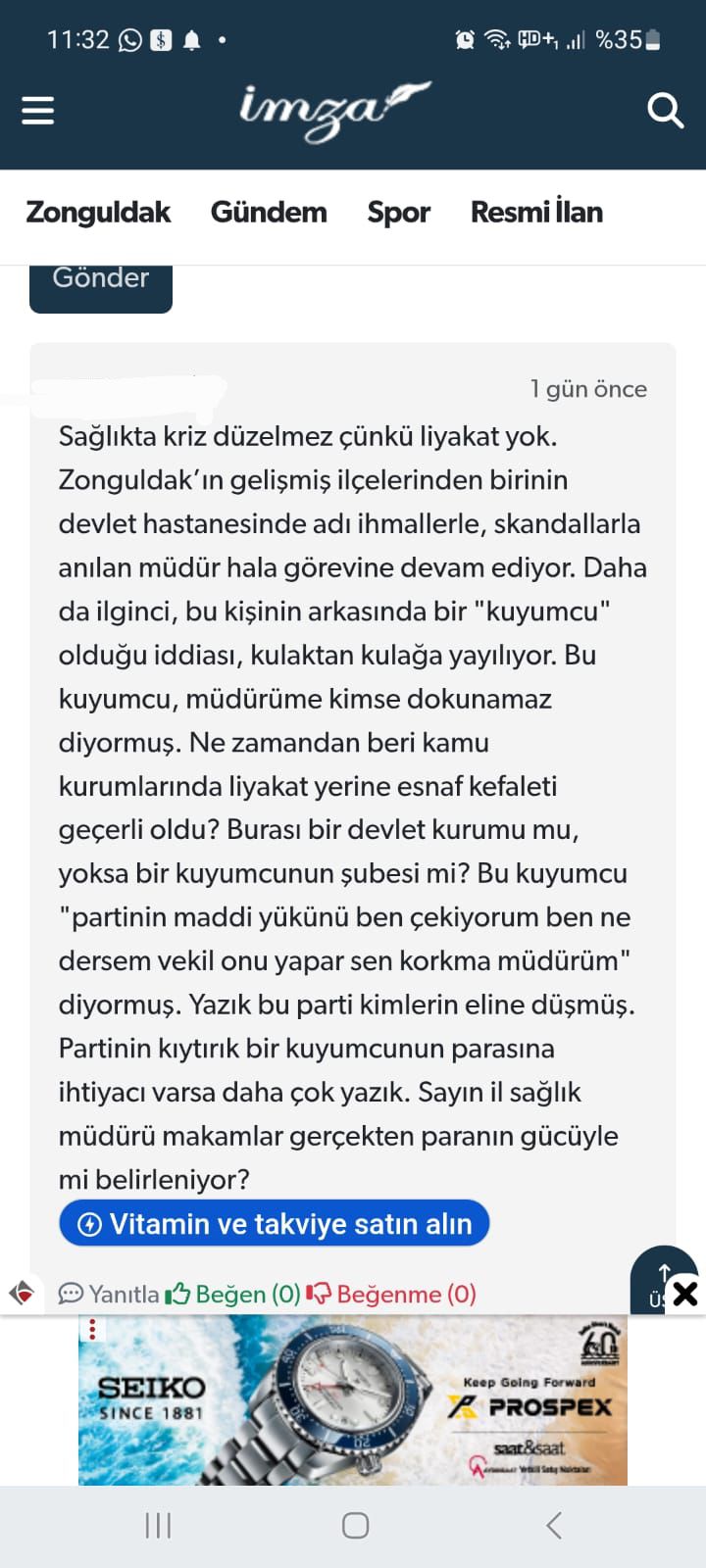Jump to top with the arrow button
Viewport: 706px width, 1568px height.
[x=659, y=1271]
